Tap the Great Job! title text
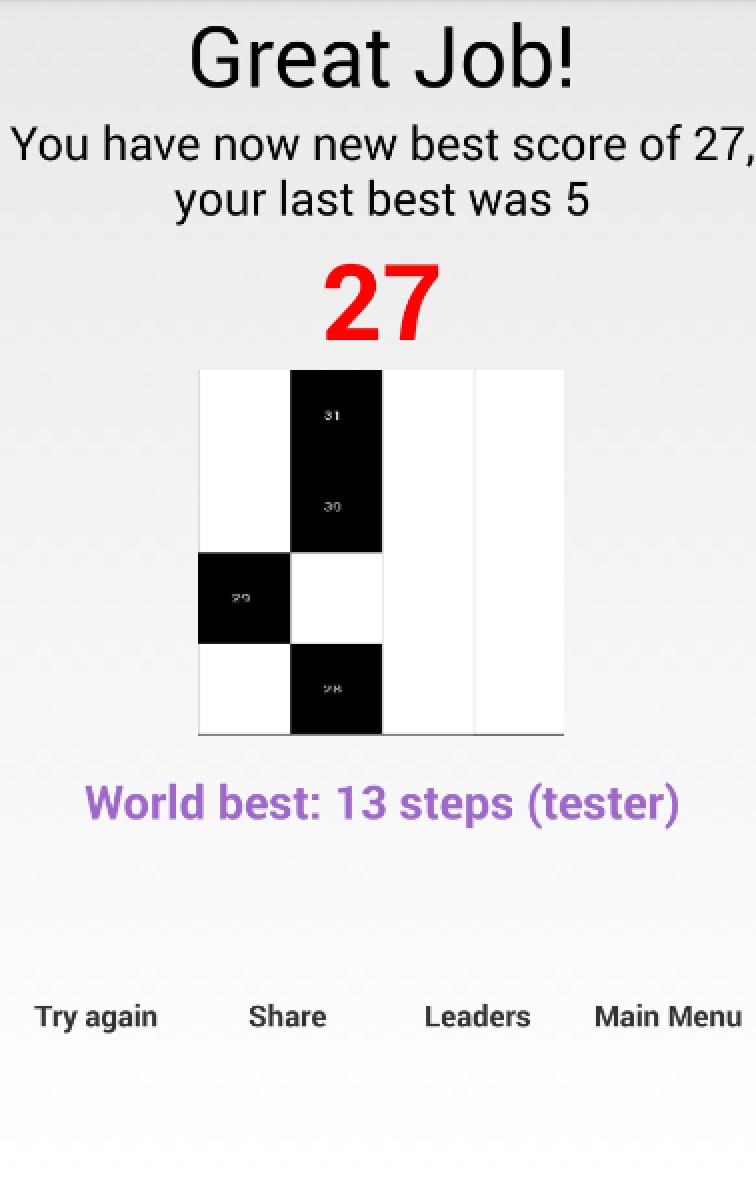 click(378, 58)
